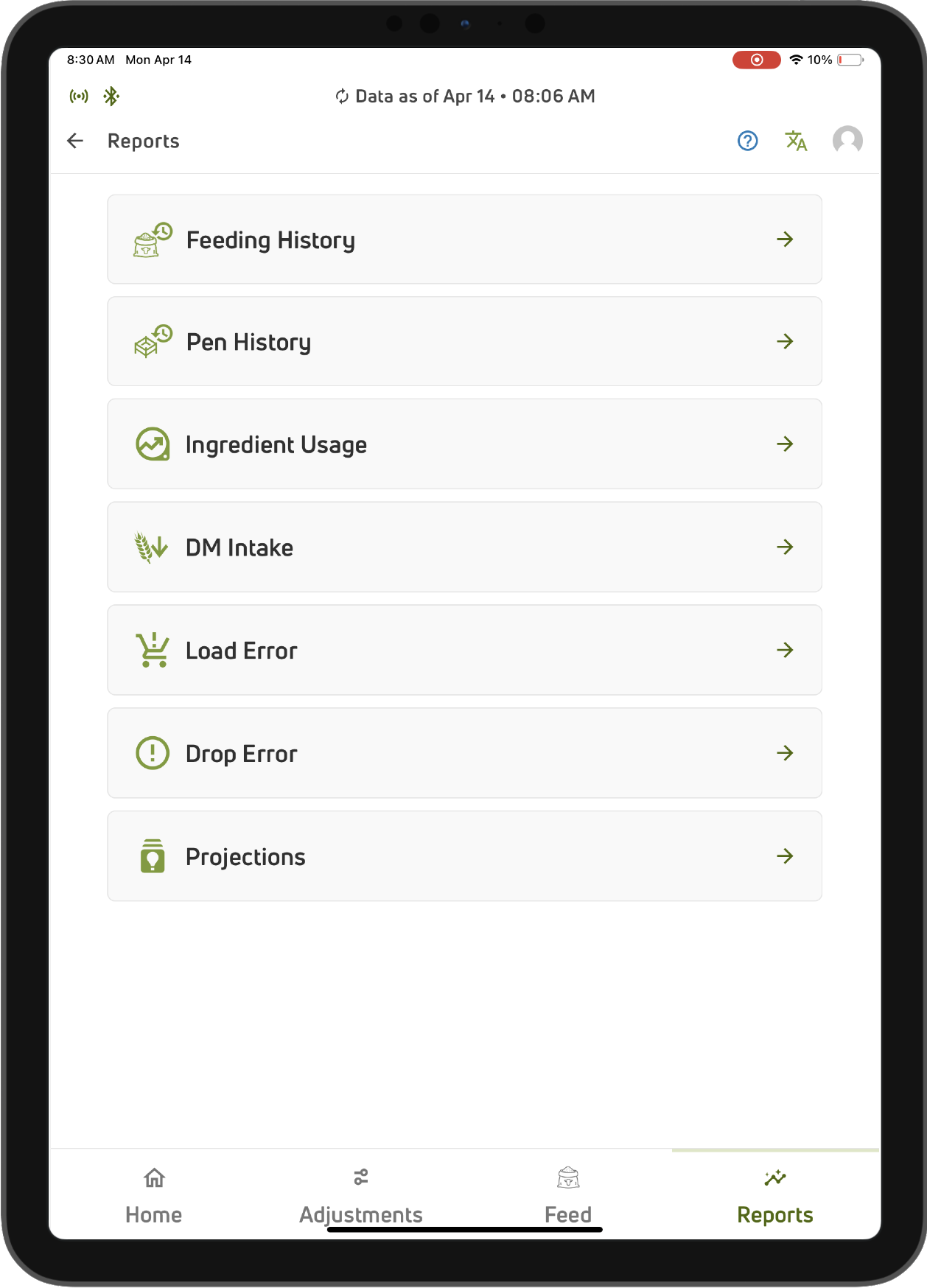Image resolution: width=927 pixels, height=1288 pixels.
Task: Select the Reports tab
Action: (x=774, y=1195)
